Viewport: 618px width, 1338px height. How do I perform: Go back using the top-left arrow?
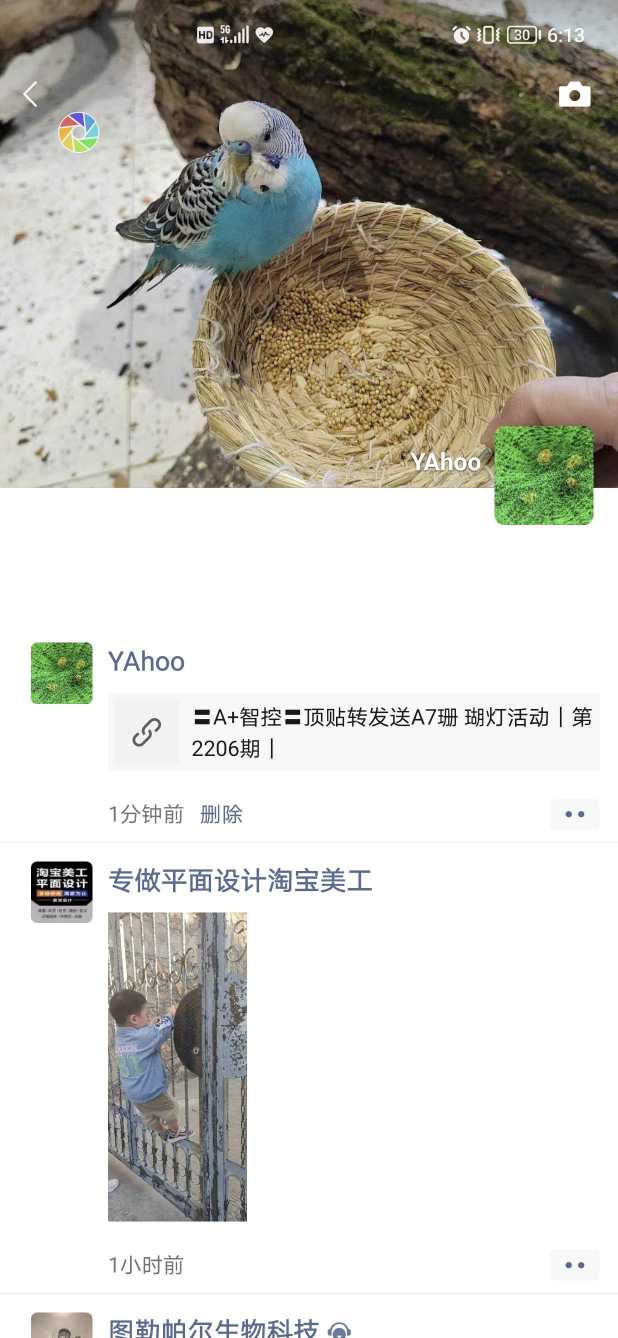click(30, 95)
